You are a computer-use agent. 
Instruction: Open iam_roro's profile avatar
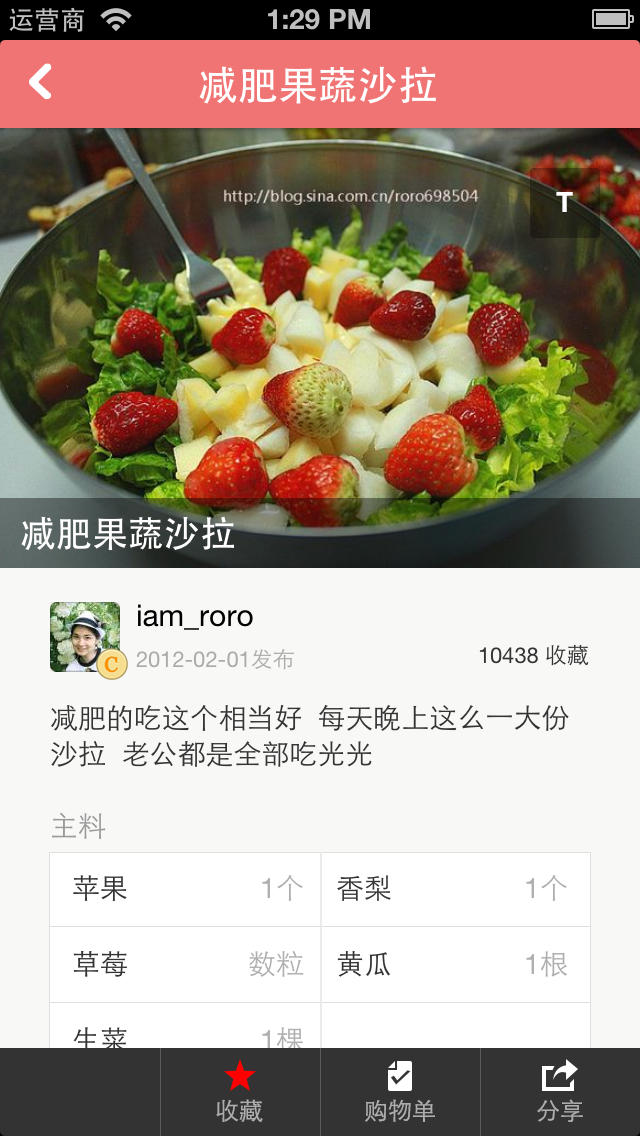click(85, 637)
